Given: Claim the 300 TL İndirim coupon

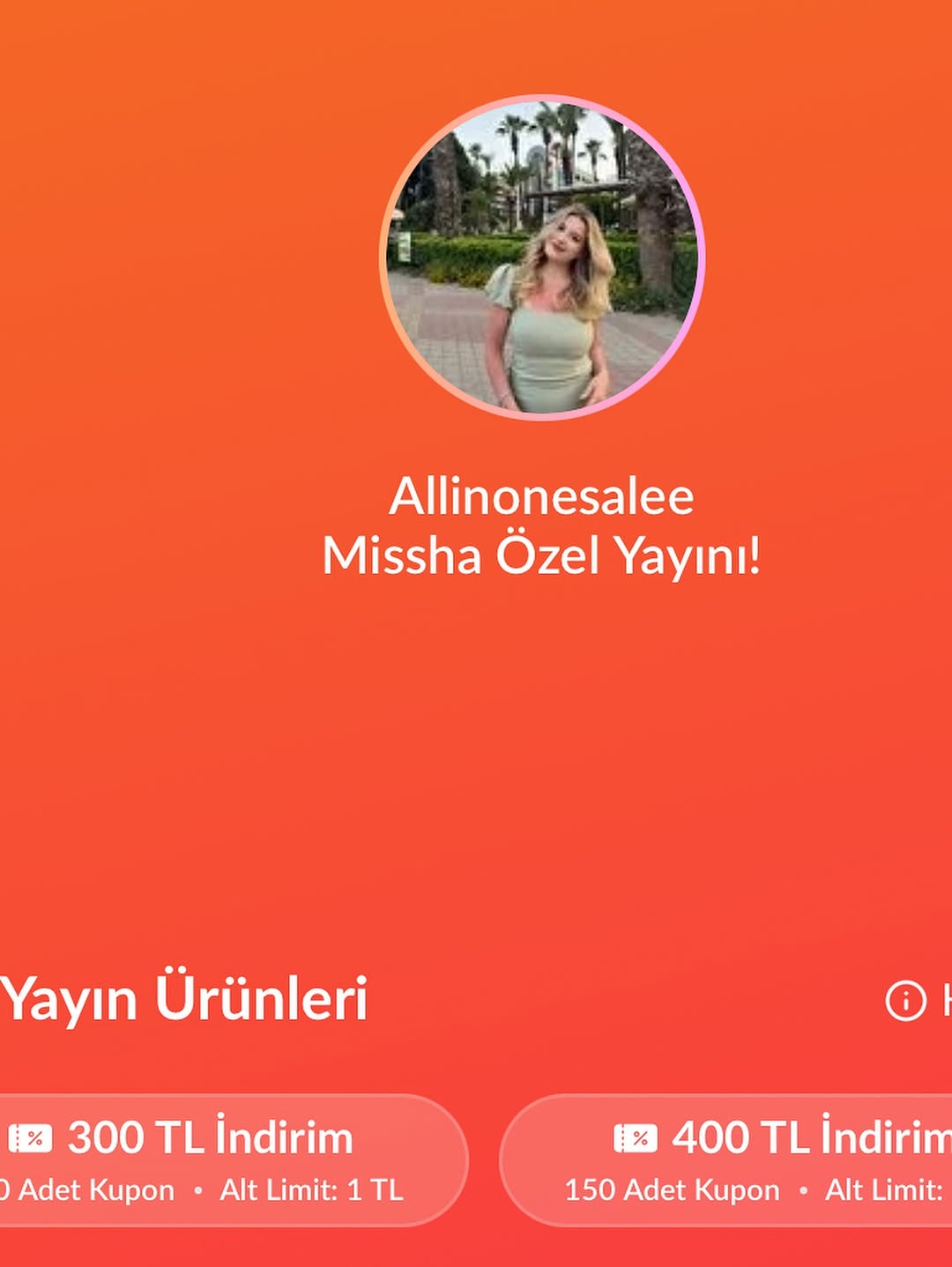Looking at the screenshot, I should click(212, 1159).
